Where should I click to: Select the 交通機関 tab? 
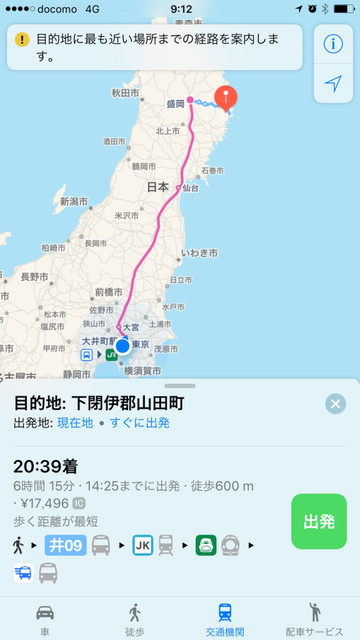[x=225, y=618]
